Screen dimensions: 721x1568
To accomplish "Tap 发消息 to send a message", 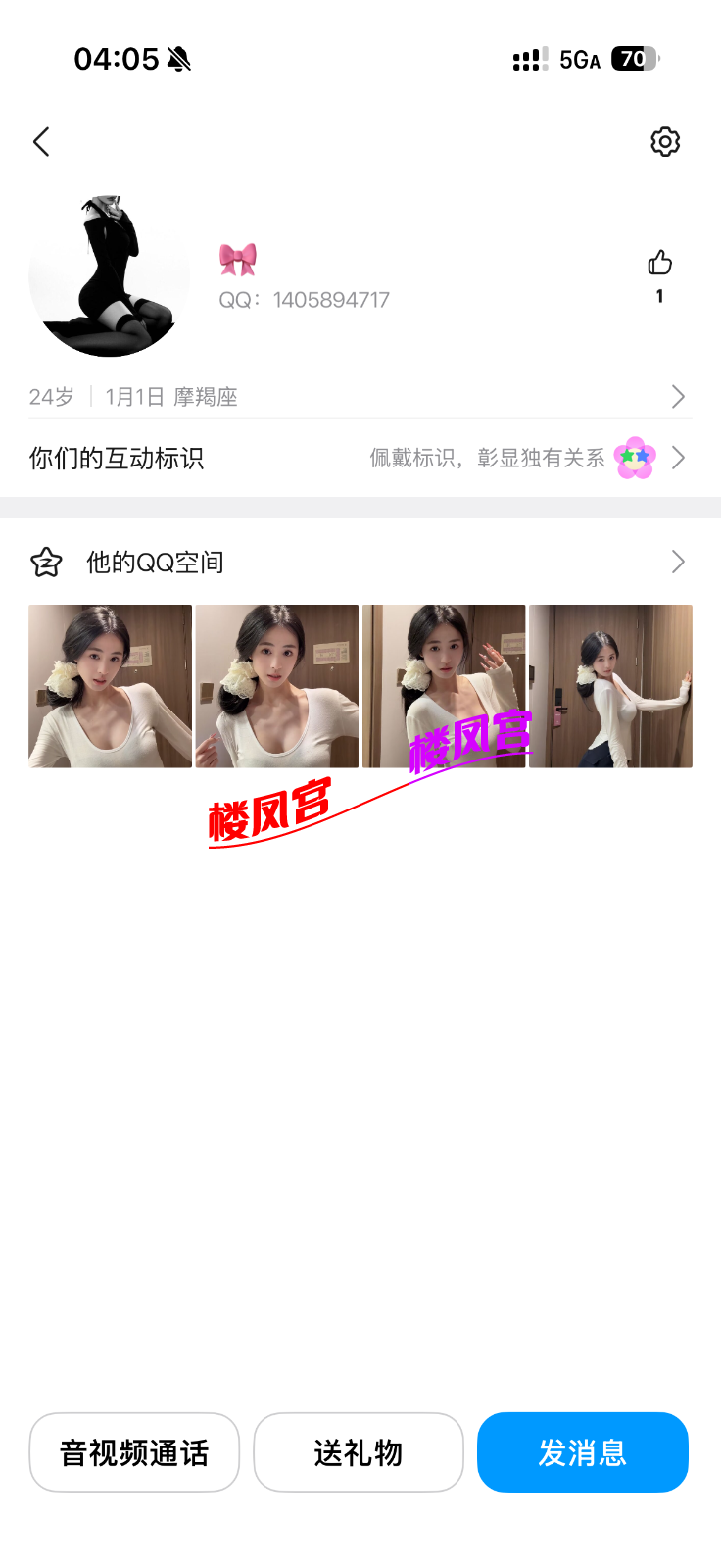I will [x=583, y=1452].
